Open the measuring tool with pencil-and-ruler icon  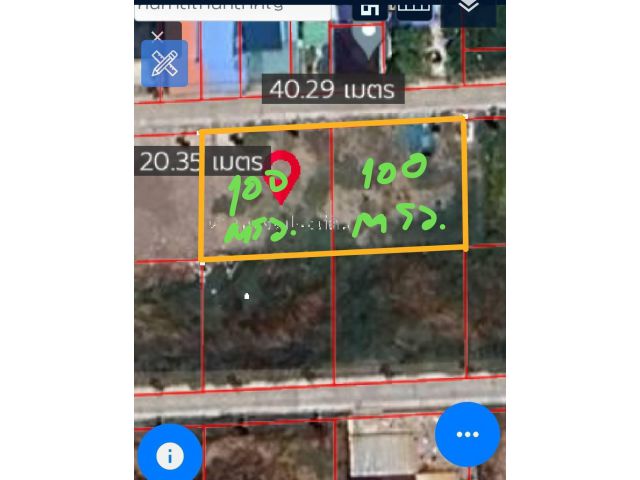coord(164,64)
